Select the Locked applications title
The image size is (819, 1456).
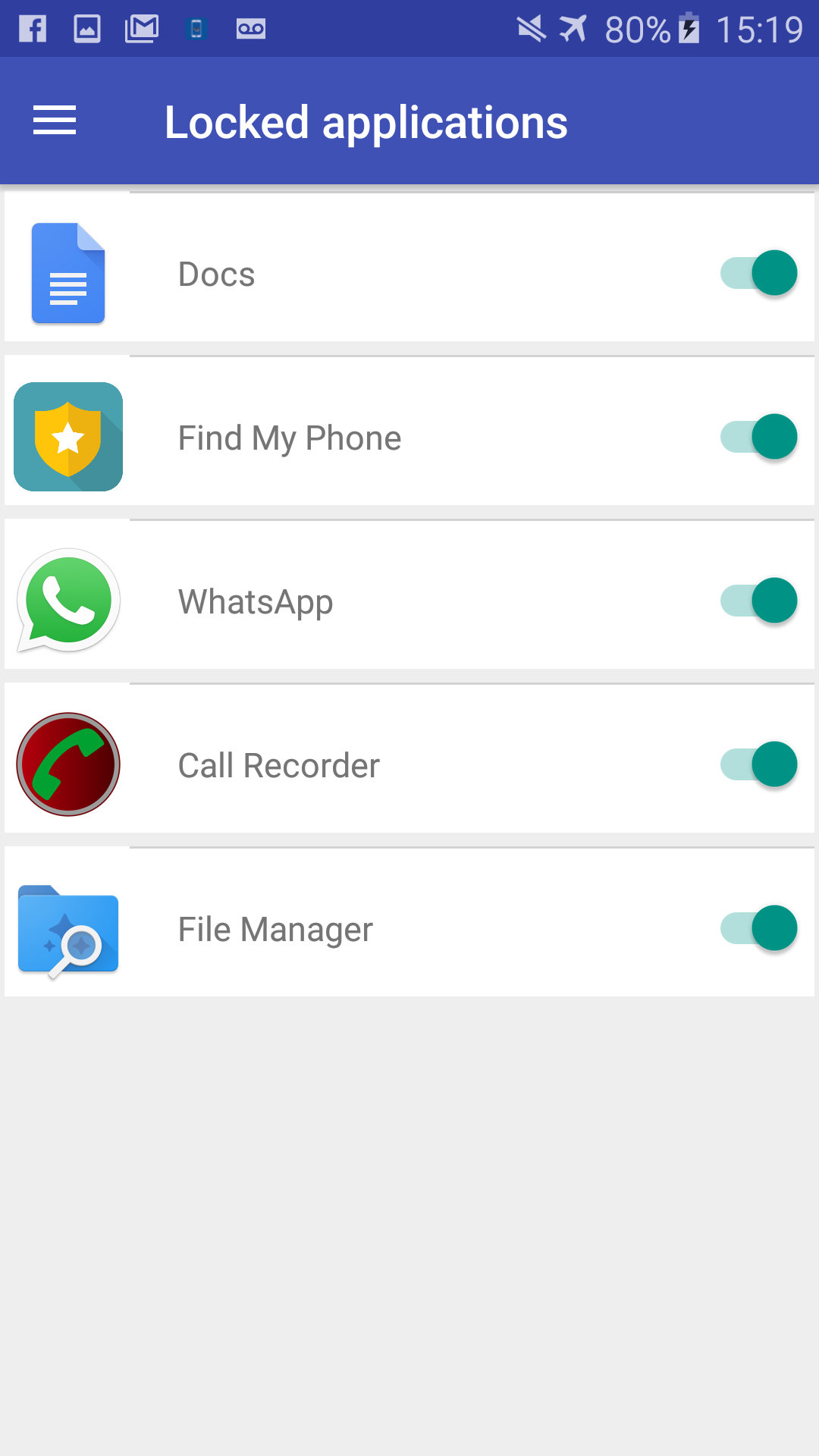pyautogui.click(x=366, y=121)
